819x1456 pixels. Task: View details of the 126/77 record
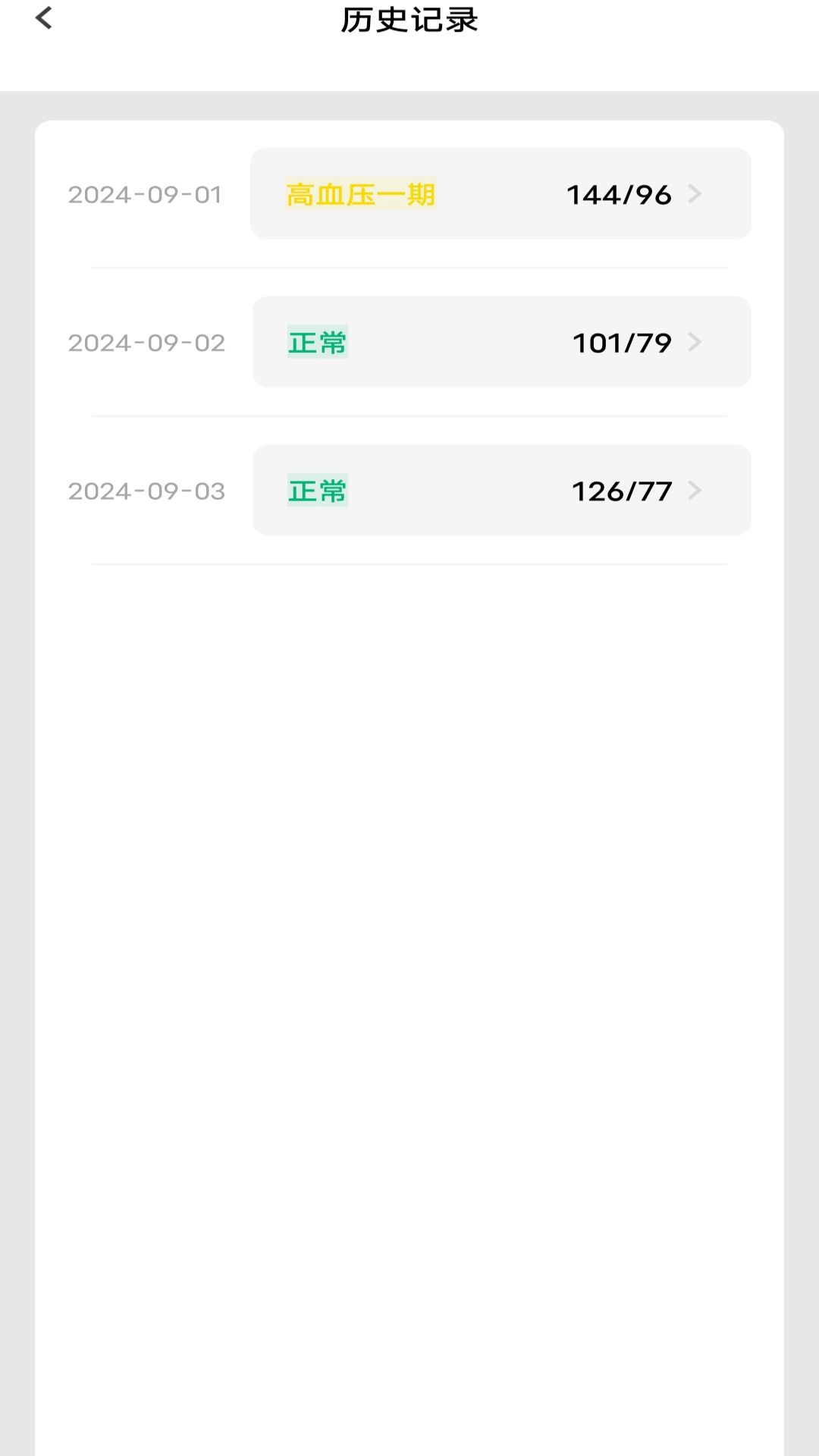click(501, 490)
